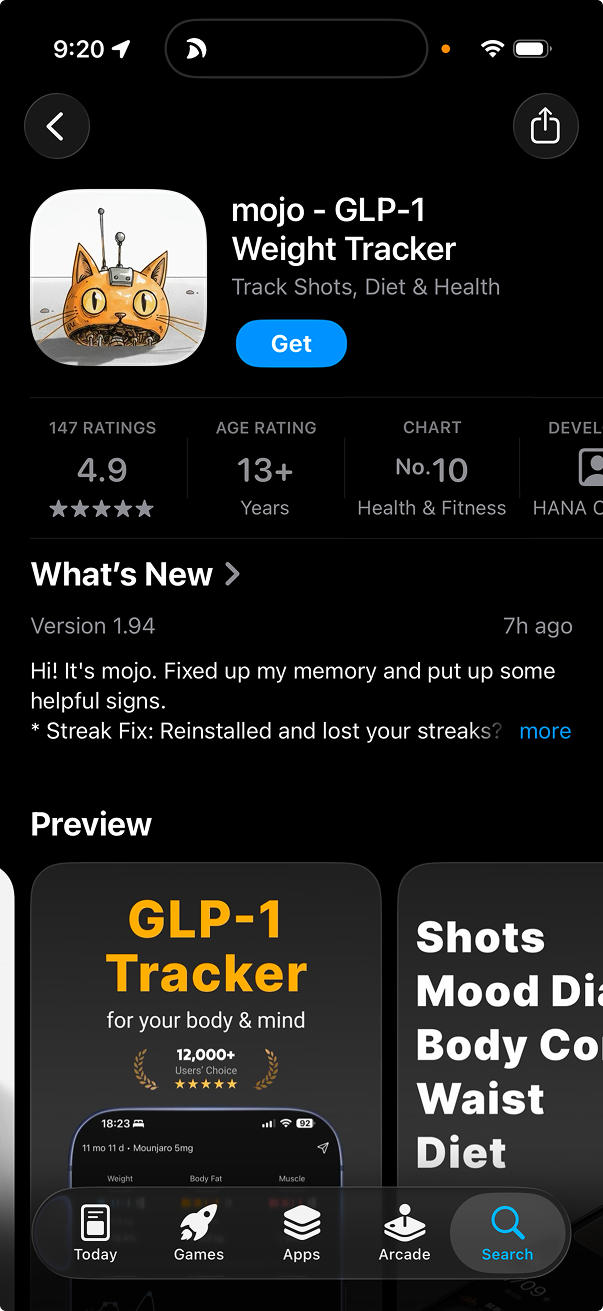This screenshot has width=603, height=1311.
Task: Switch to the Games tab
Action: (199, 1232)
